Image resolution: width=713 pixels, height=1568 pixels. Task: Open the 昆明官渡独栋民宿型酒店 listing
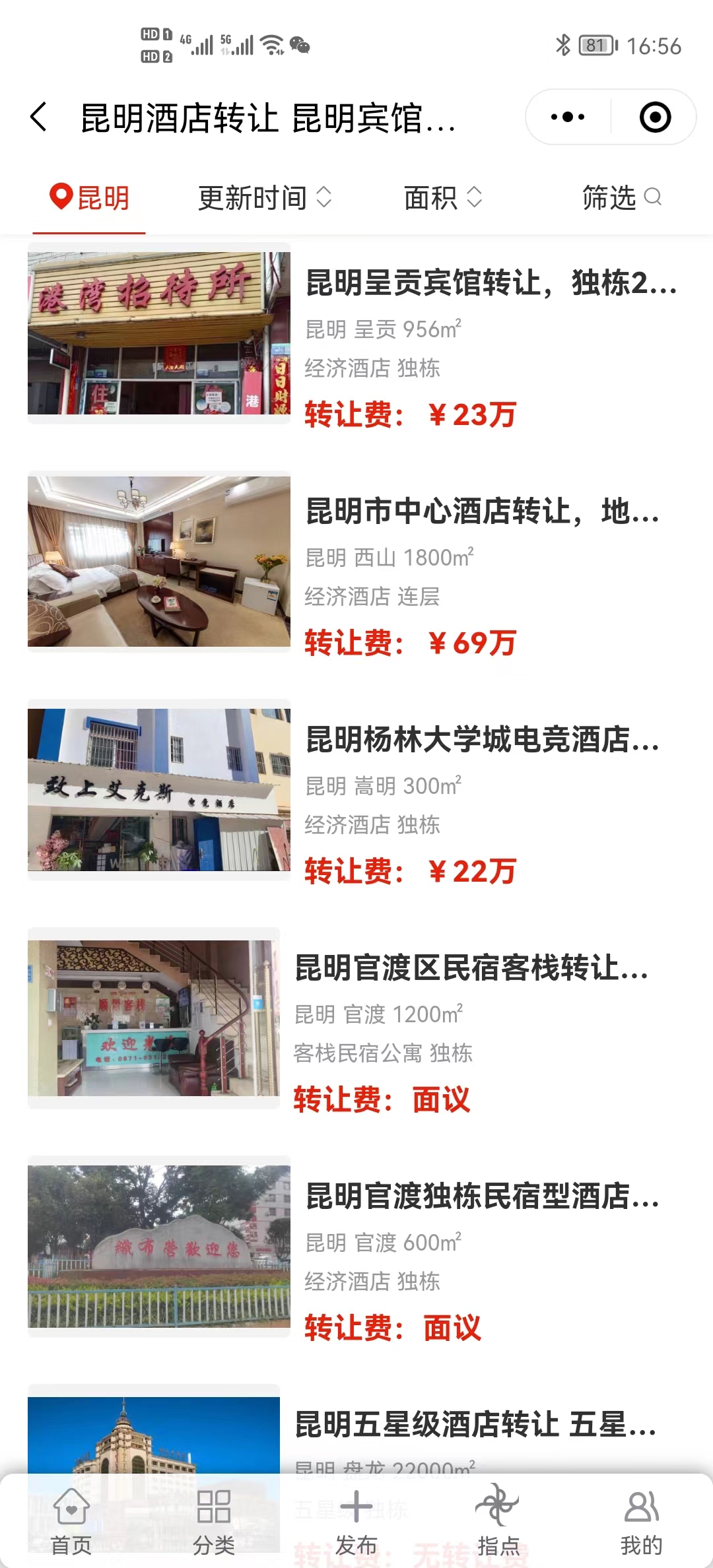(482, 1197)
